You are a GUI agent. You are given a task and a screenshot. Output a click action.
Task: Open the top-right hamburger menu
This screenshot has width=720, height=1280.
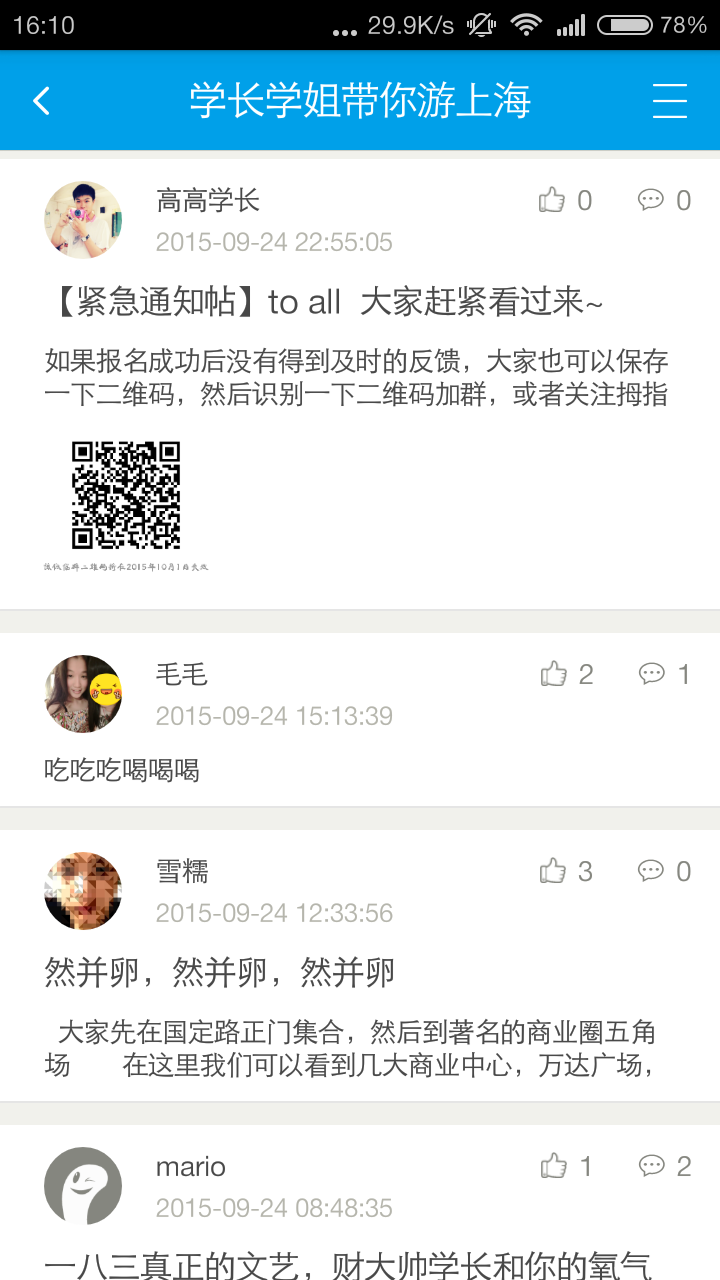[669, 100]
